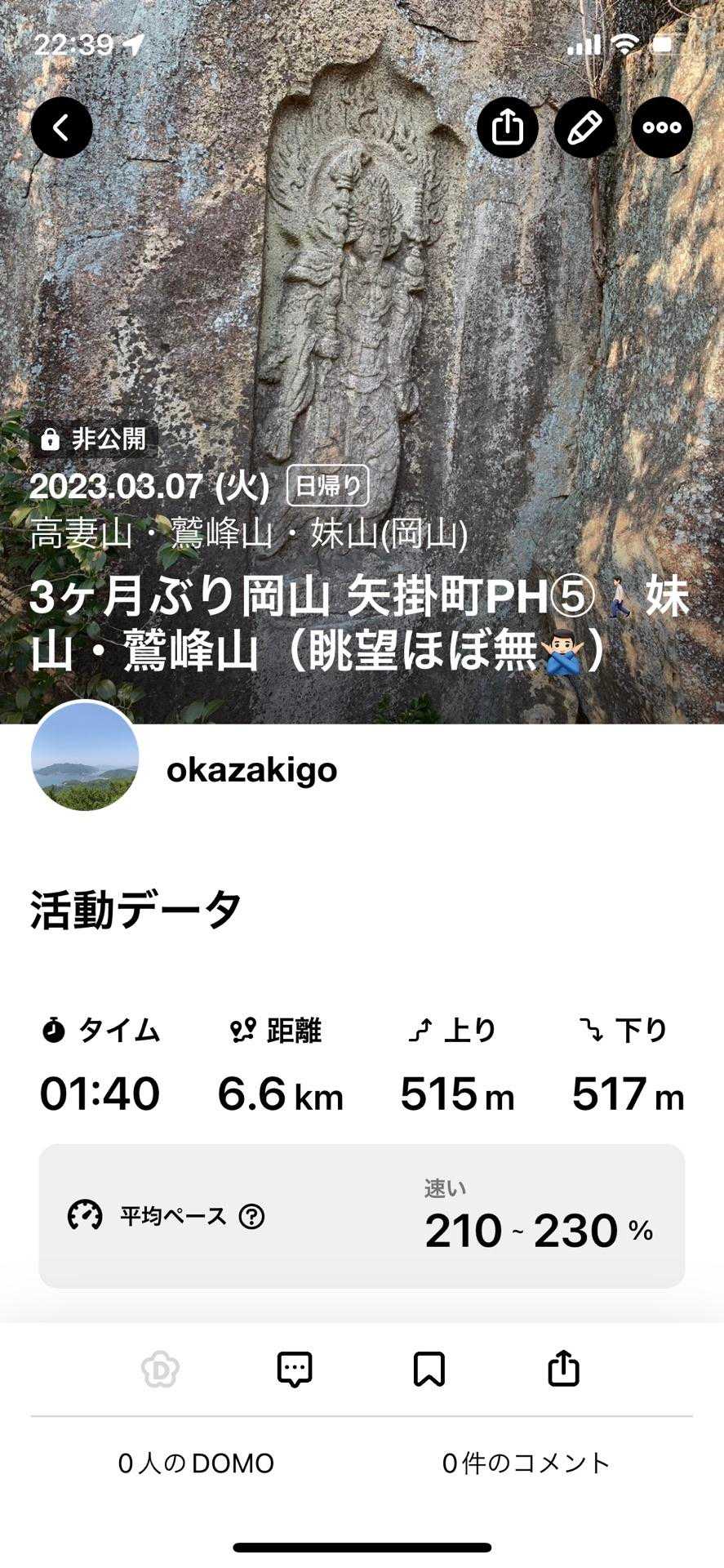Bookmark this activity
The width and height of the screenshot is (724, 1568).
point(429,1369)
